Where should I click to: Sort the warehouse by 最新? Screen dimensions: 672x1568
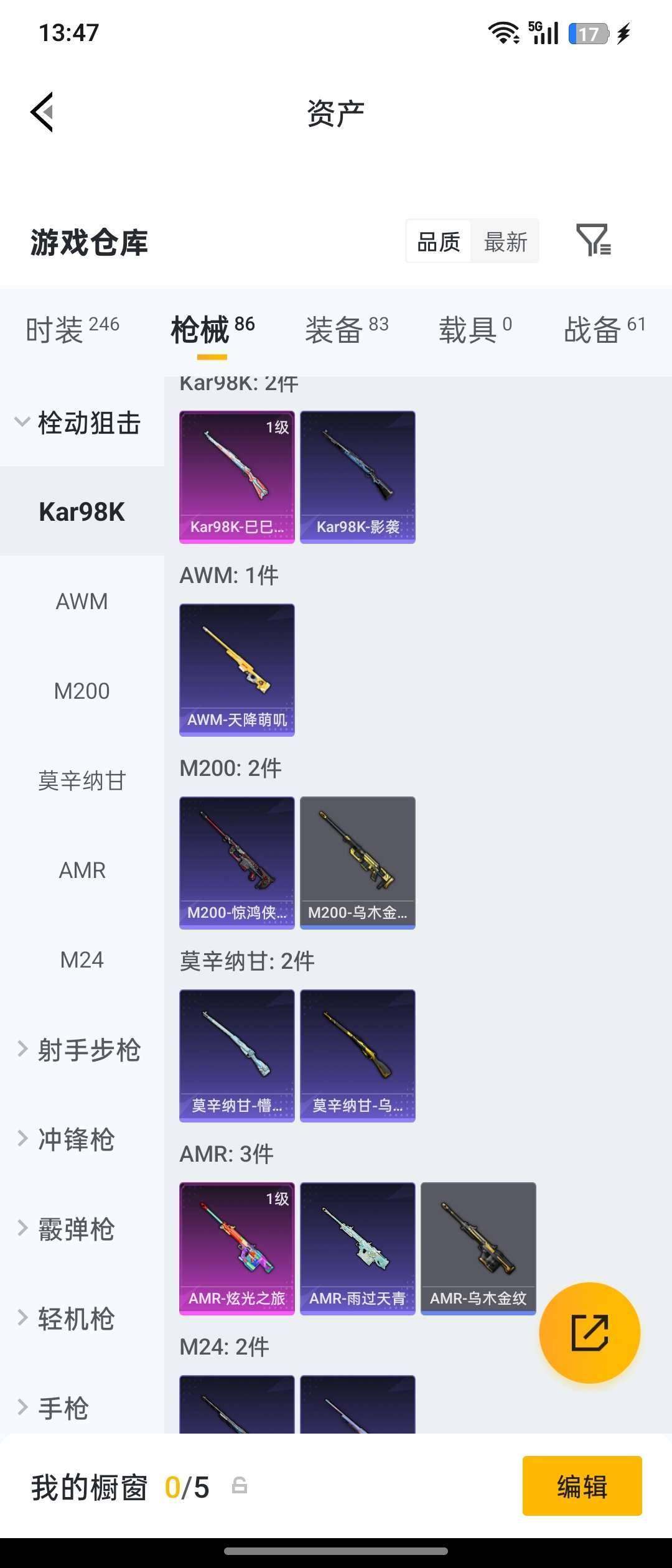coord(505,241)
